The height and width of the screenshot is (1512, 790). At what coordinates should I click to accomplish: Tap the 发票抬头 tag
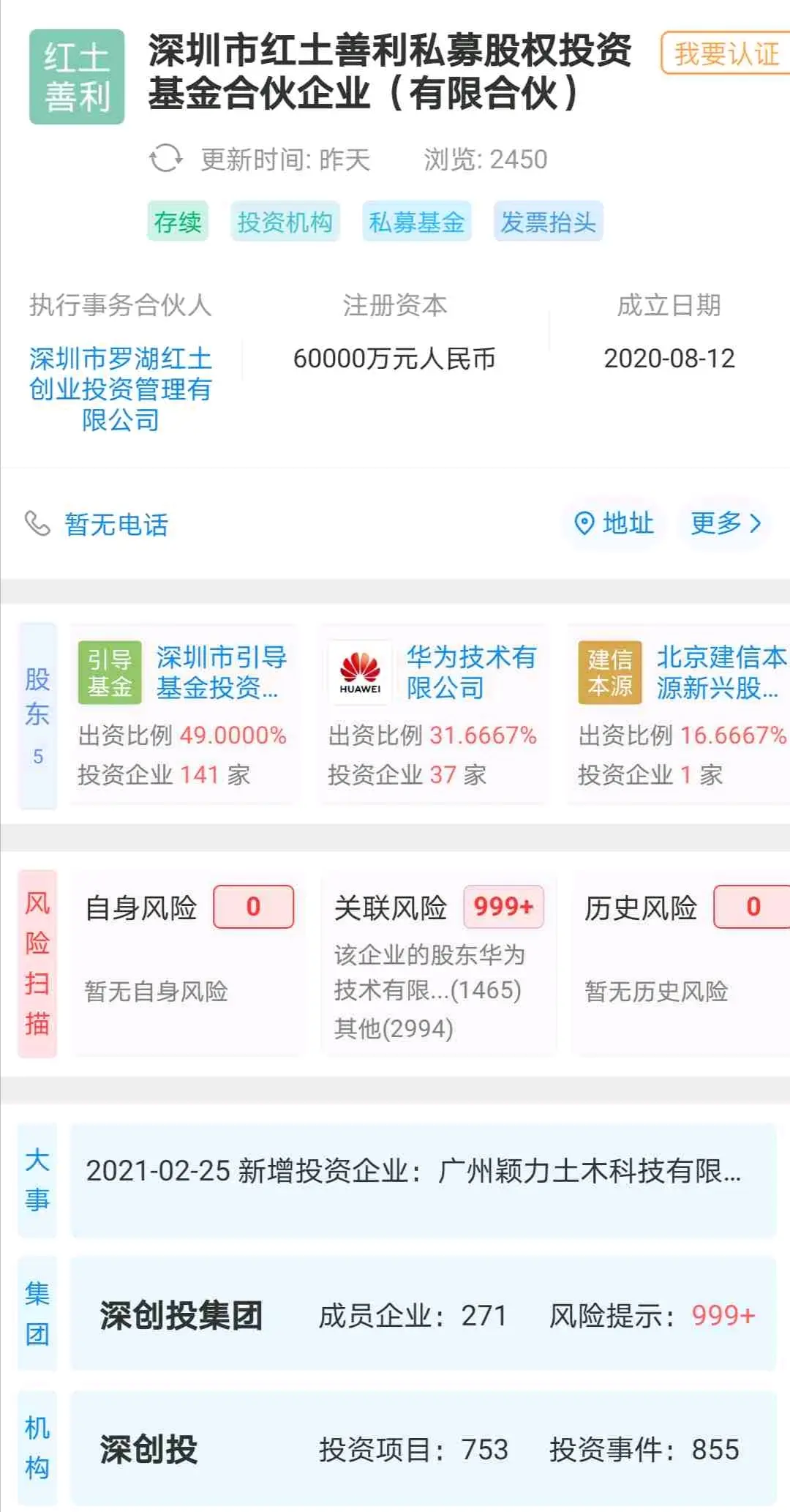click(549, 222)
